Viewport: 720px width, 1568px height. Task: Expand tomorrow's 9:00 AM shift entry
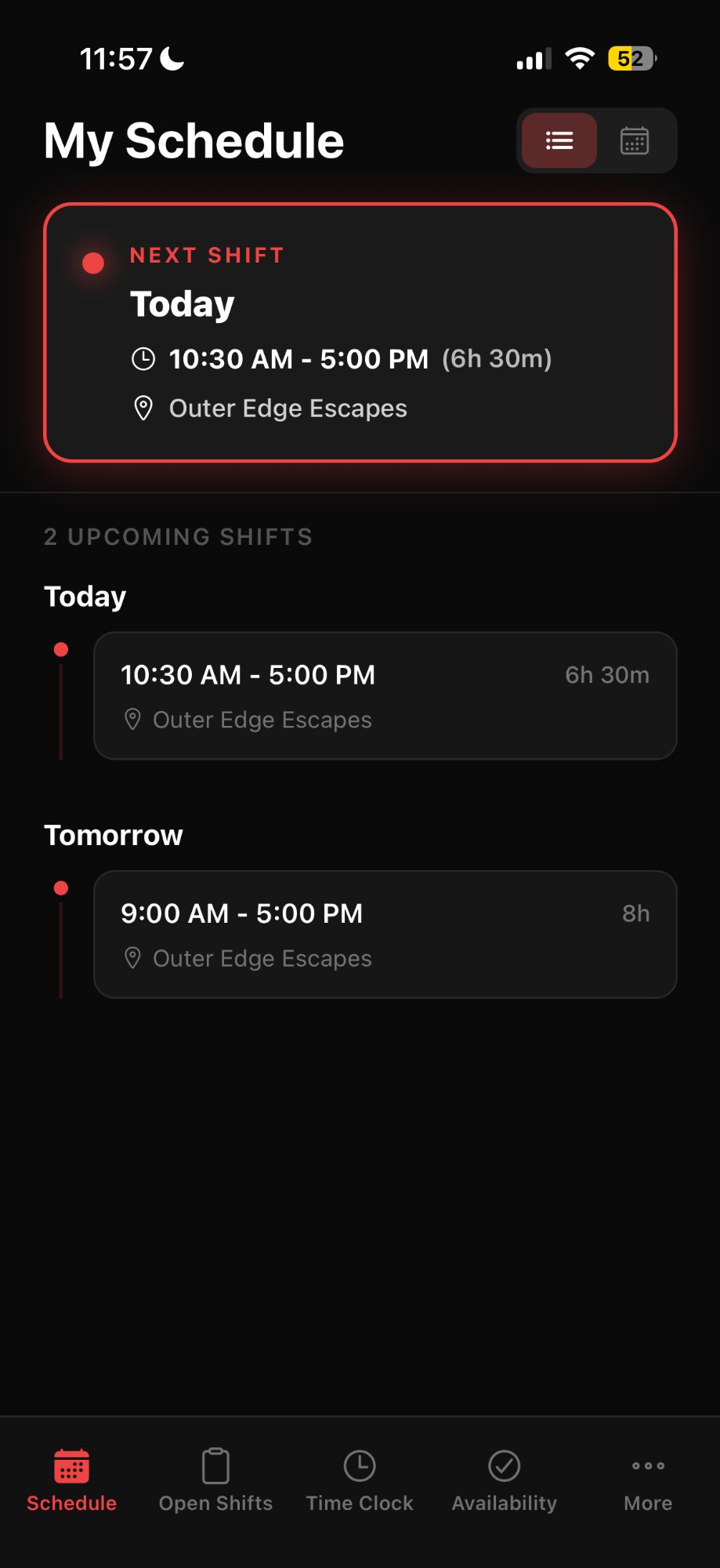(x=385, y=934)
